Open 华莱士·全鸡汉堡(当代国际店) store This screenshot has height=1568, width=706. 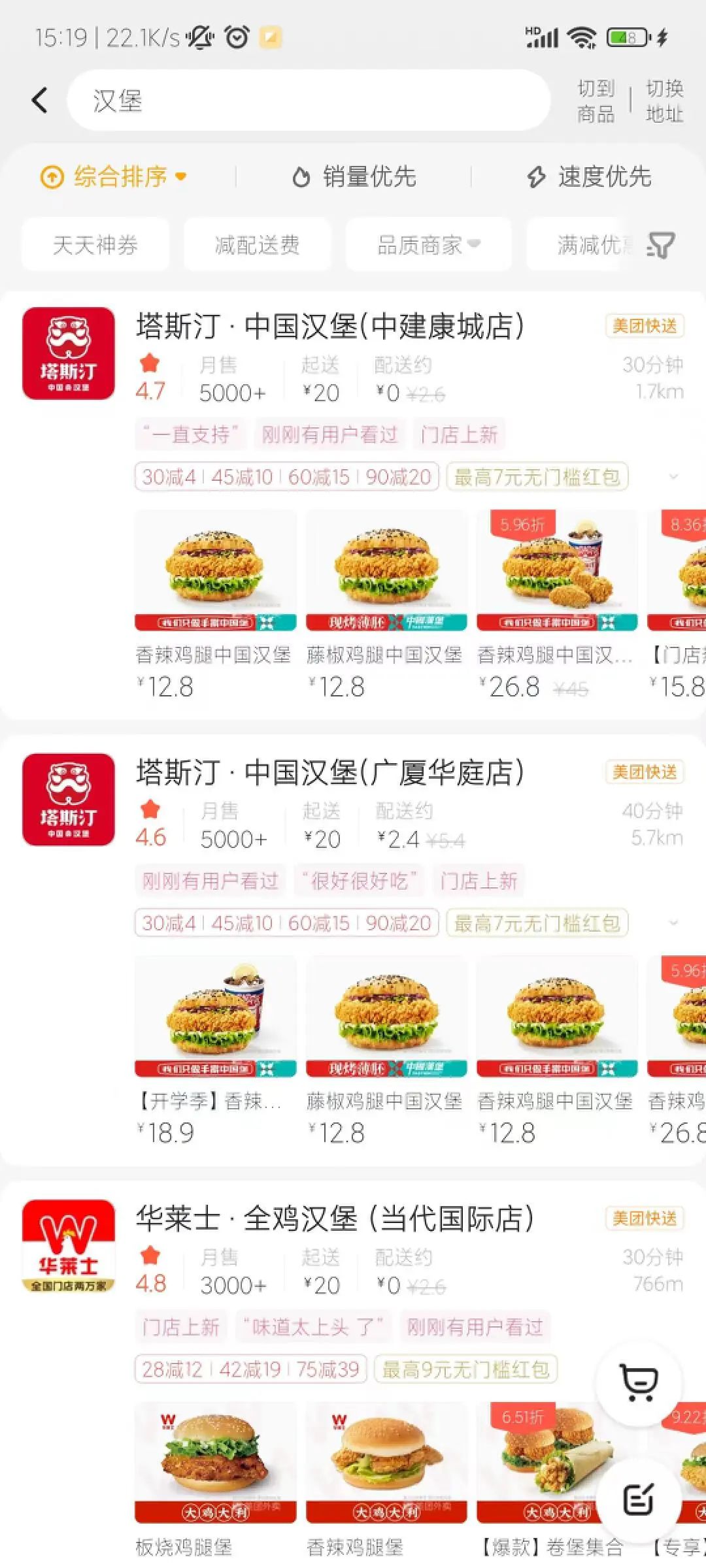(x=335, y=1218)
